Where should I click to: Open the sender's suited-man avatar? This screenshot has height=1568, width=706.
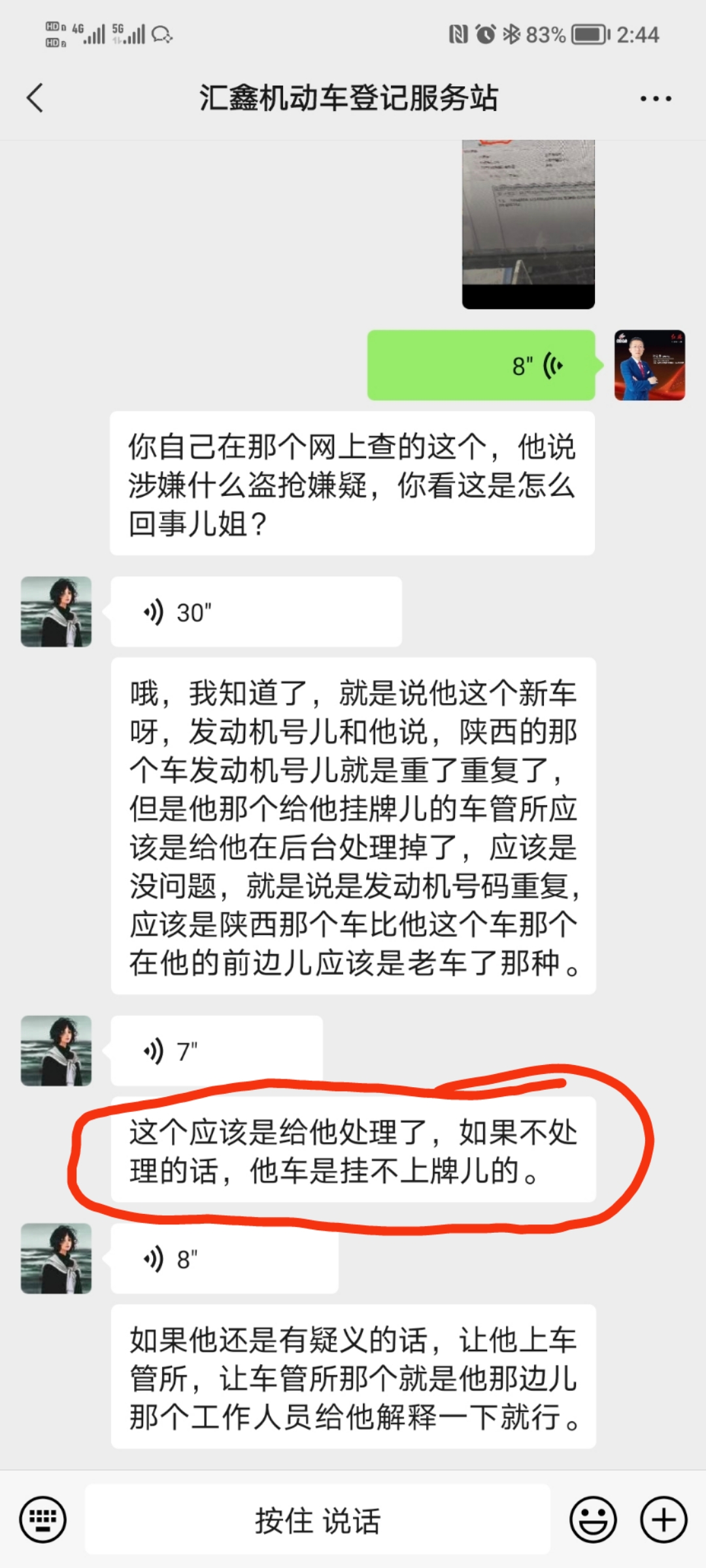(x=650, y=365)
